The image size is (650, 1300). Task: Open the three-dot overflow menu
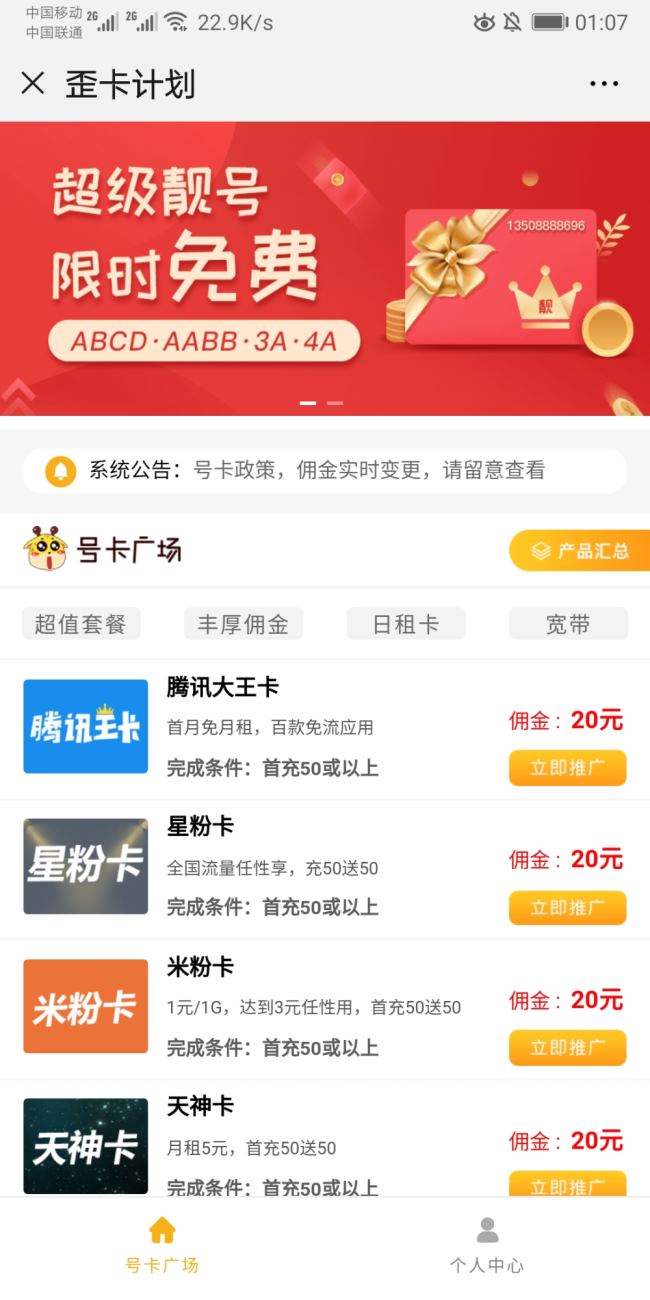(604, 84)
